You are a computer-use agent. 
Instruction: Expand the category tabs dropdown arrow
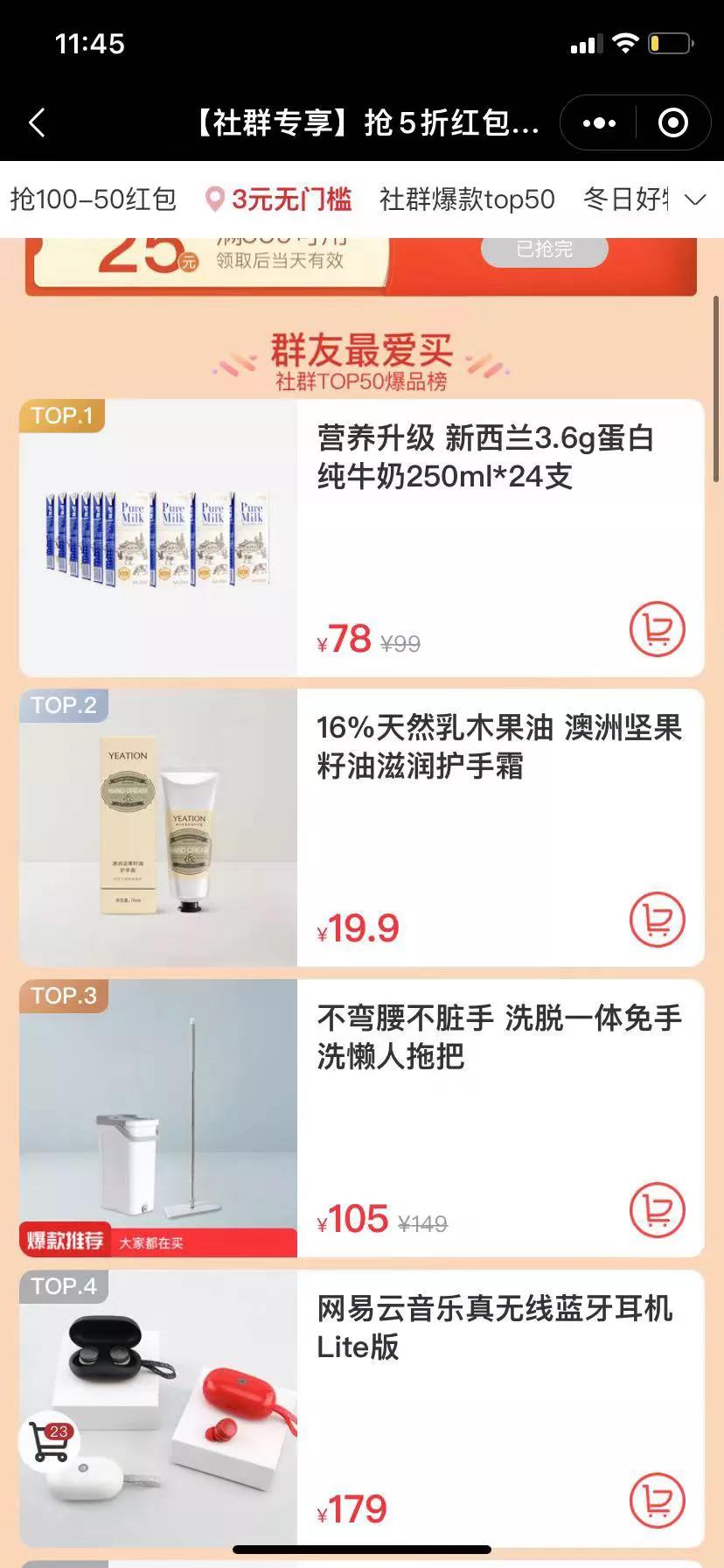[x=695, y=200]
